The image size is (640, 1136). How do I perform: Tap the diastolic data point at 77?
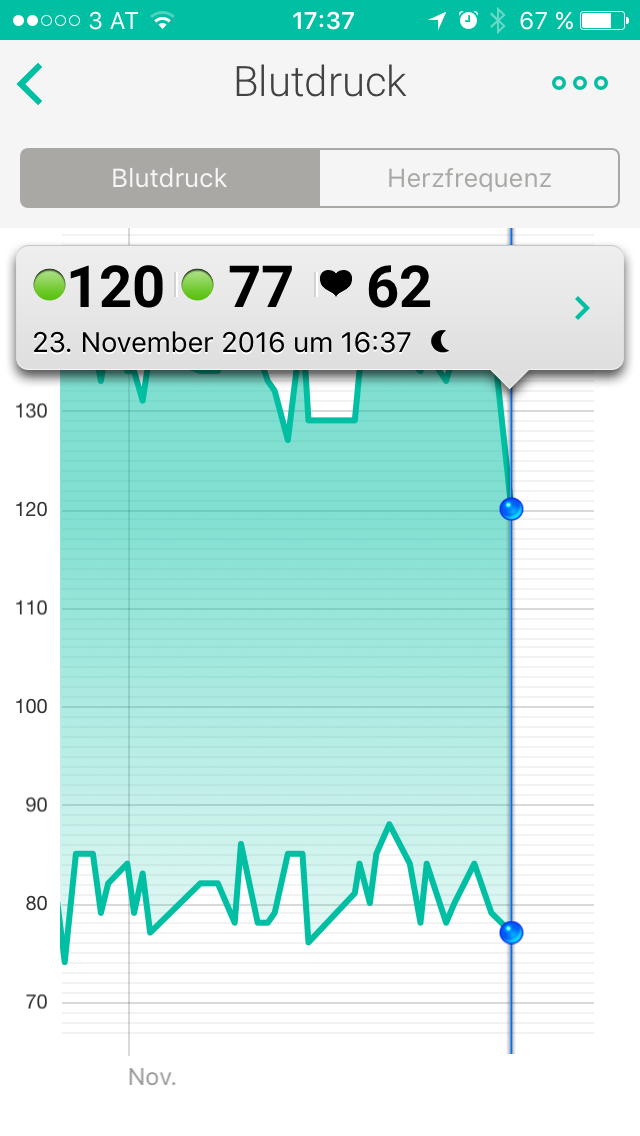(x=511, y=933)
